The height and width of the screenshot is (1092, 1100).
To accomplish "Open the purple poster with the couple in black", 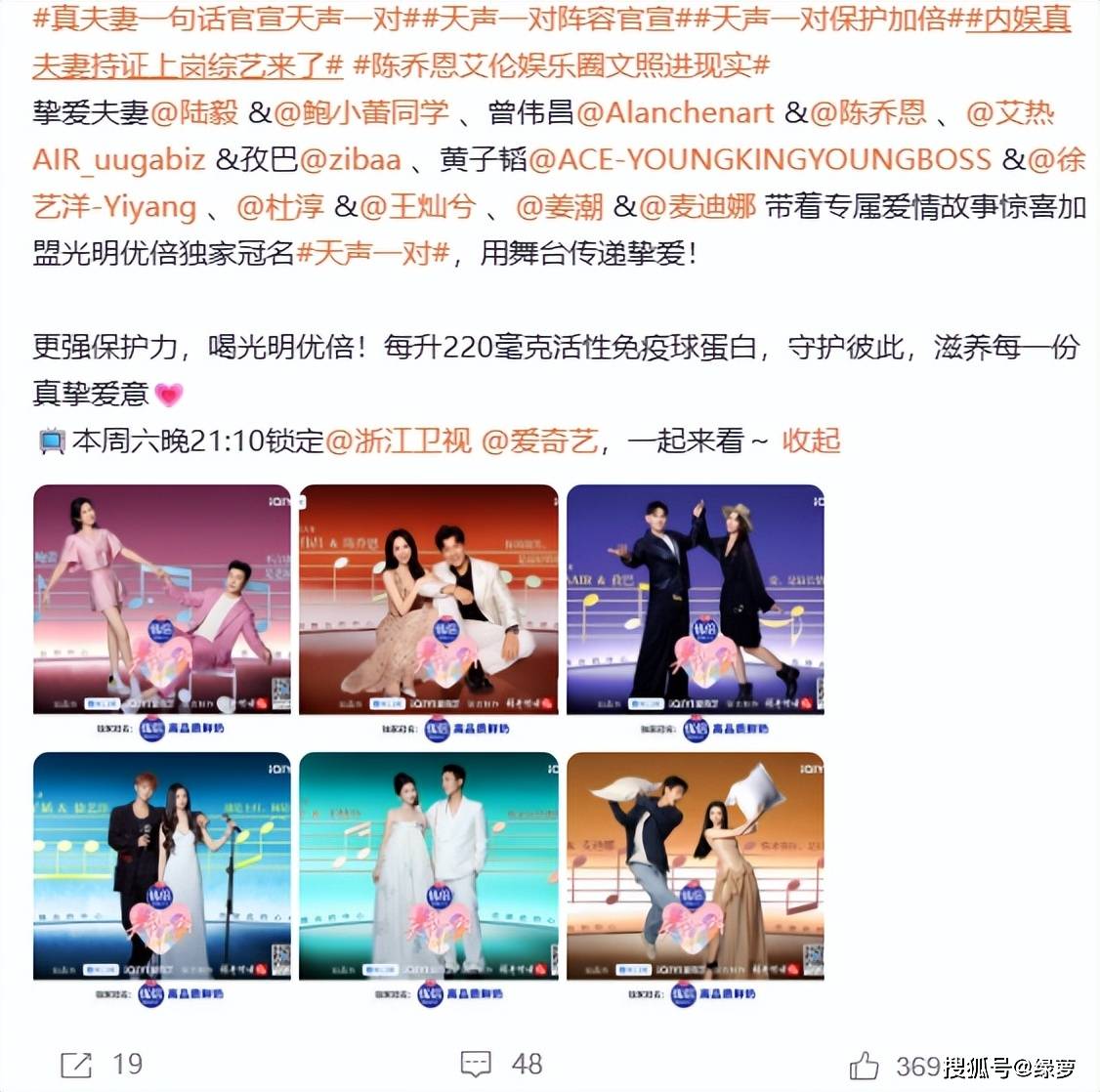I will 695,600.
